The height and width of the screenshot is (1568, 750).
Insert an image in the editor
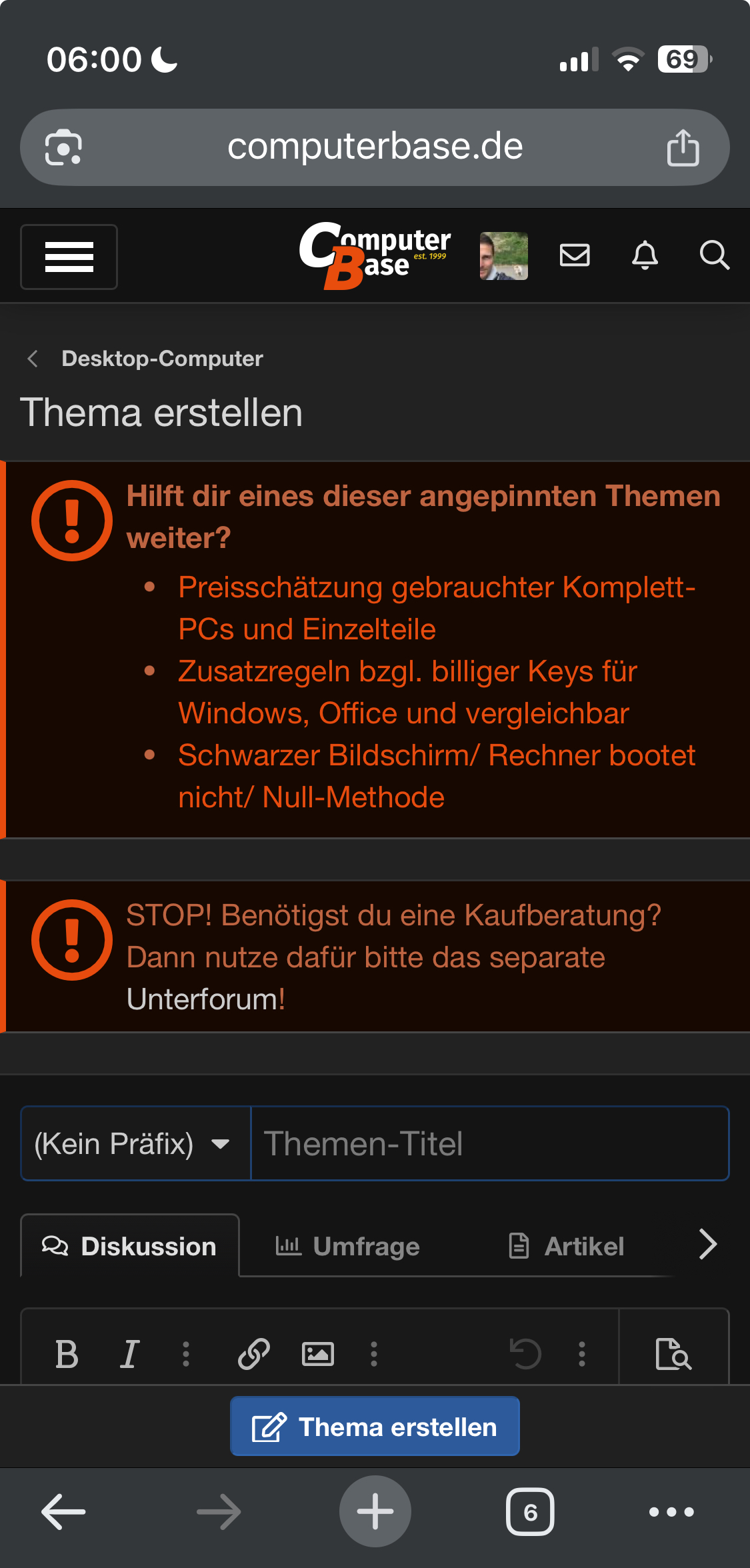(317, 1354)
